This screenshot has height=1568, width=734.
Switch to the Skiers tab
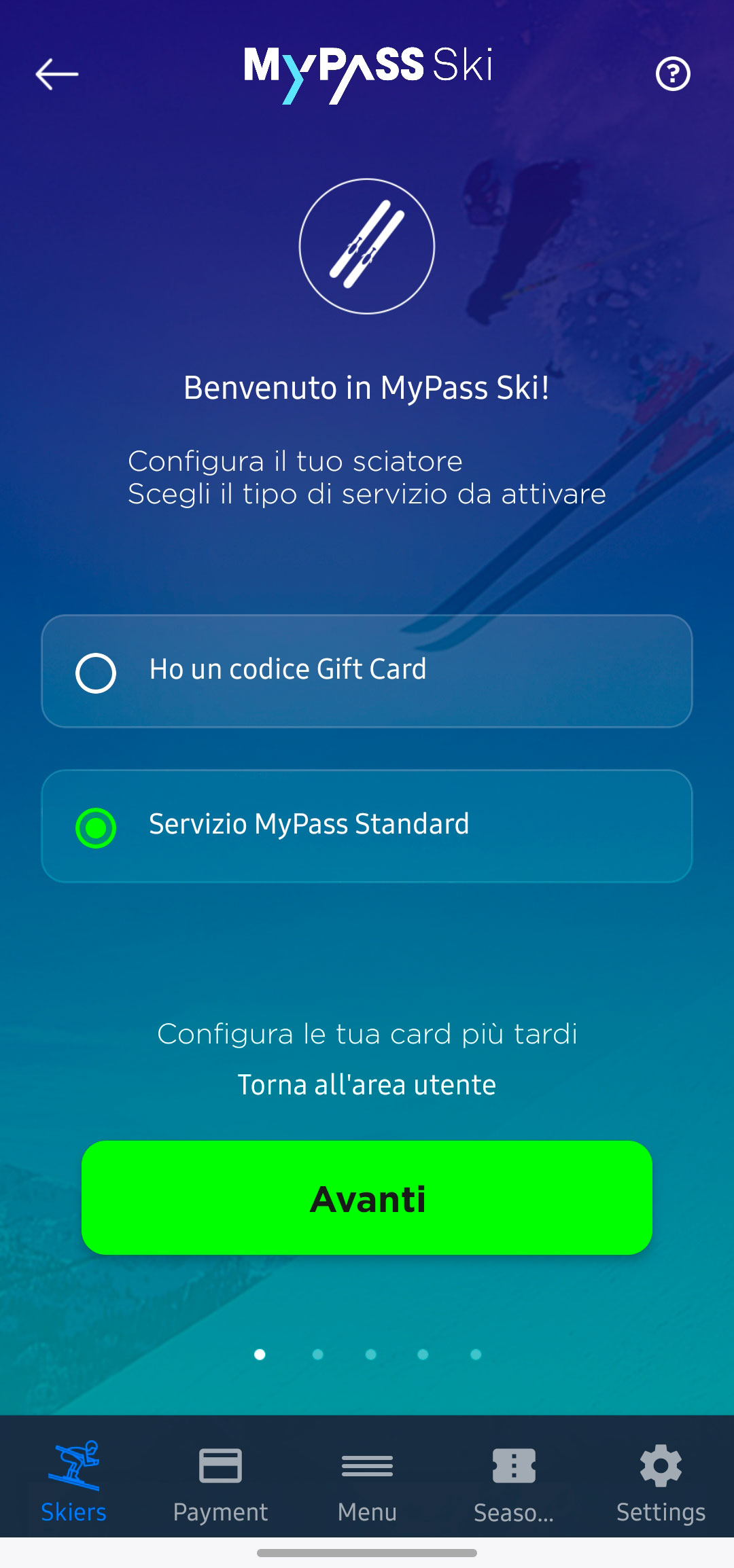73,1482
